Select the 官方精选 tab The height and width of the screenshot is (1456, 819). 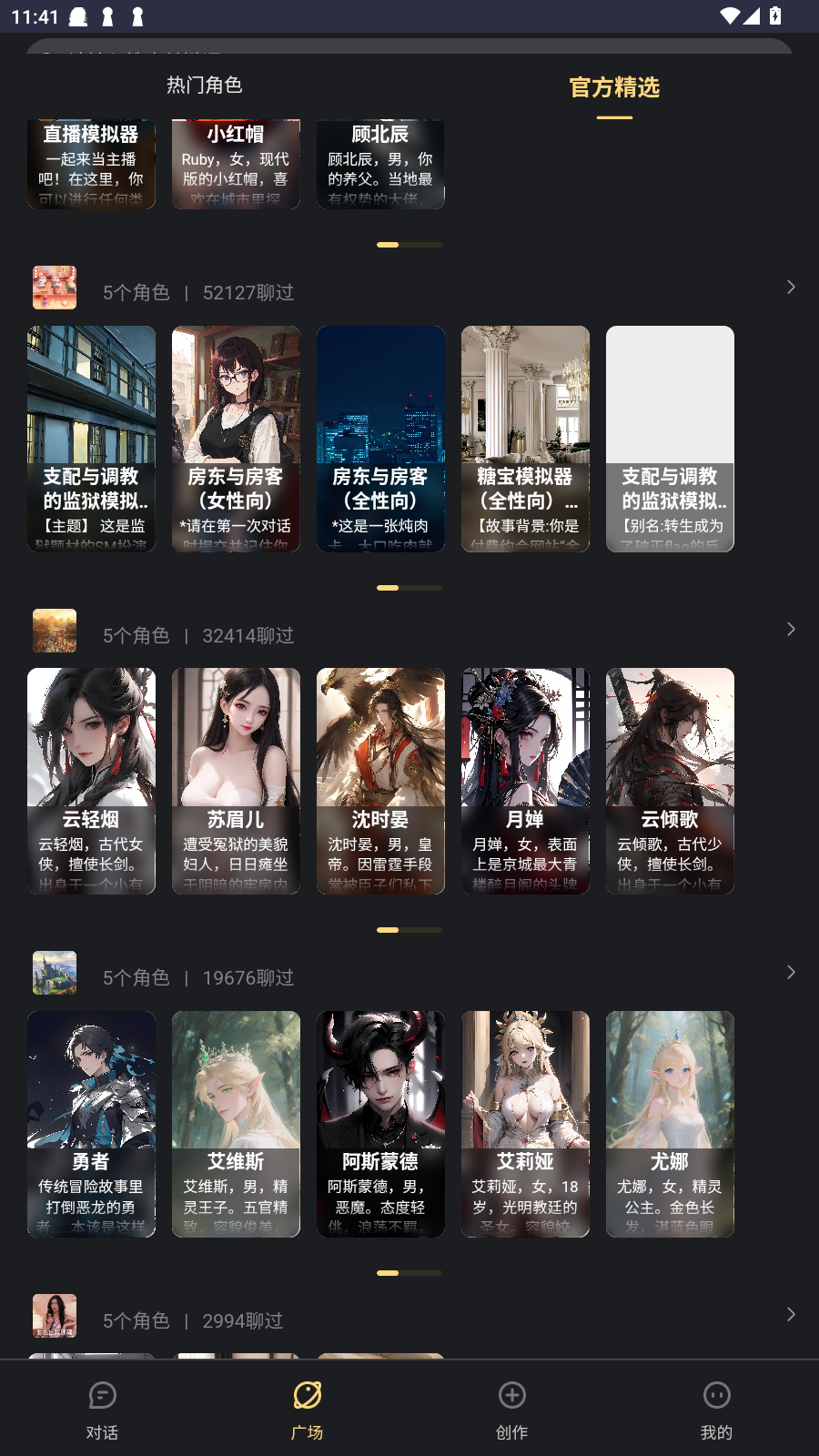[614, 87]
